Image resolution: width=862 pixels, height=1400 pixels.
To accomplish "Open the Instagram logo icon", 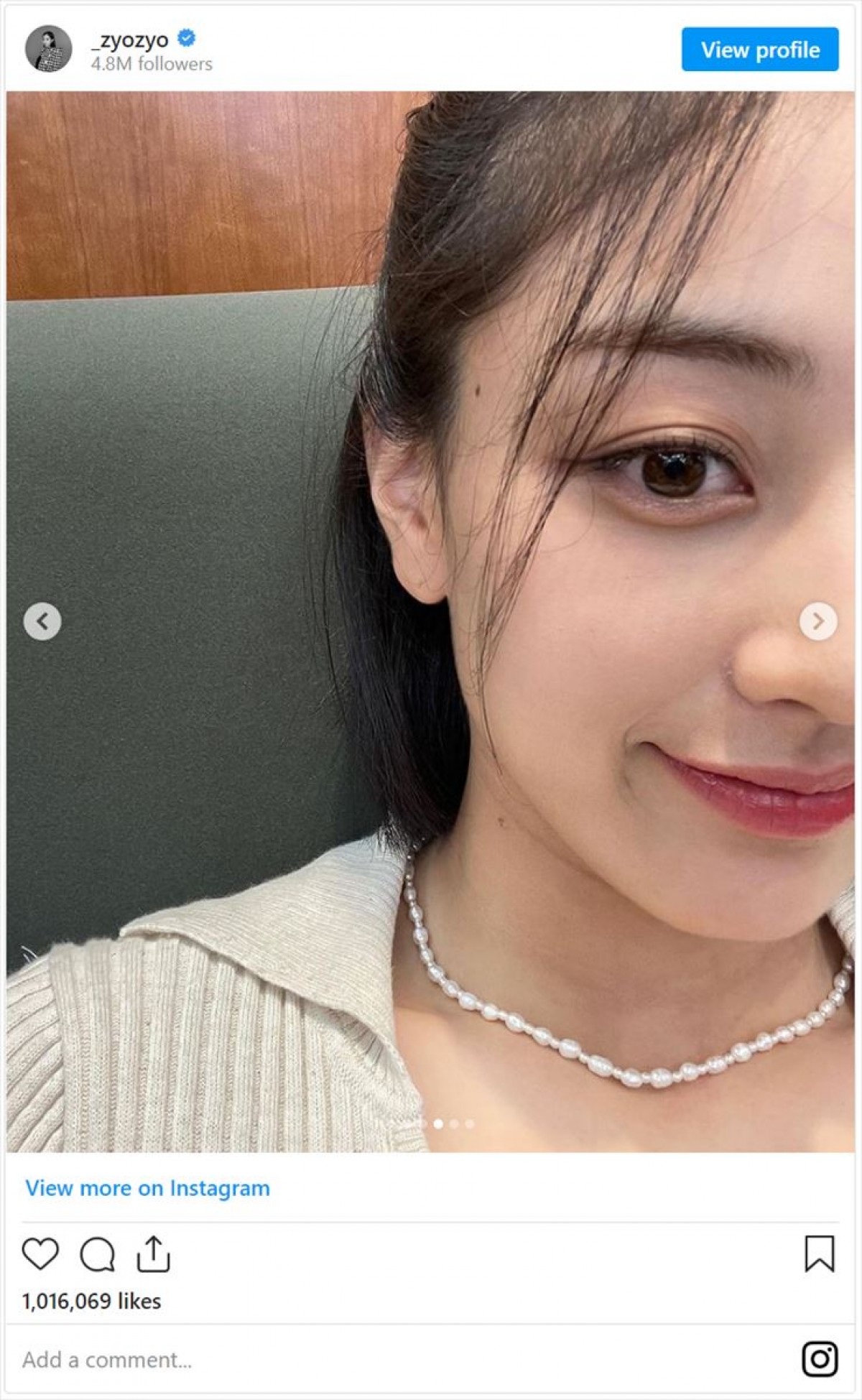I will click(820, 1358).
